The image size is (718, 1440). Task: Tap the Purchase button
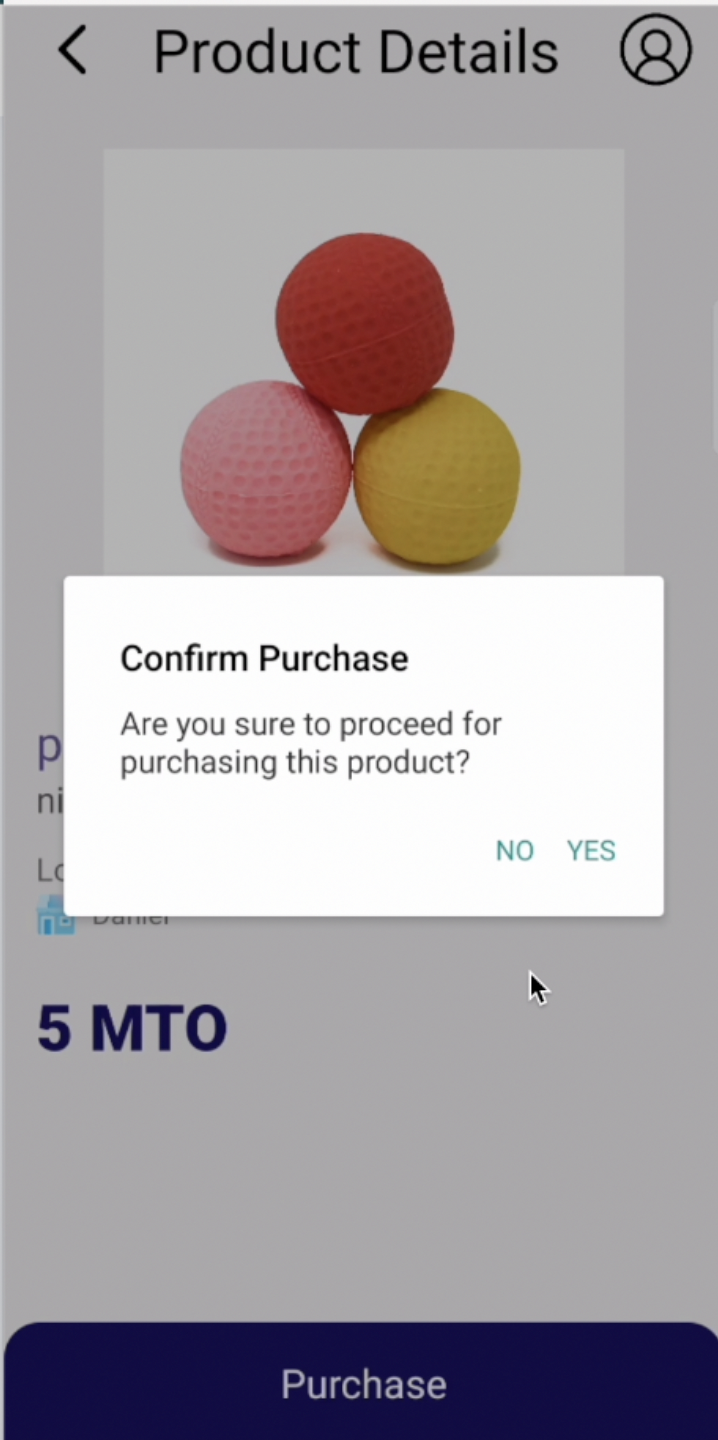click(x=362, y=1384)
